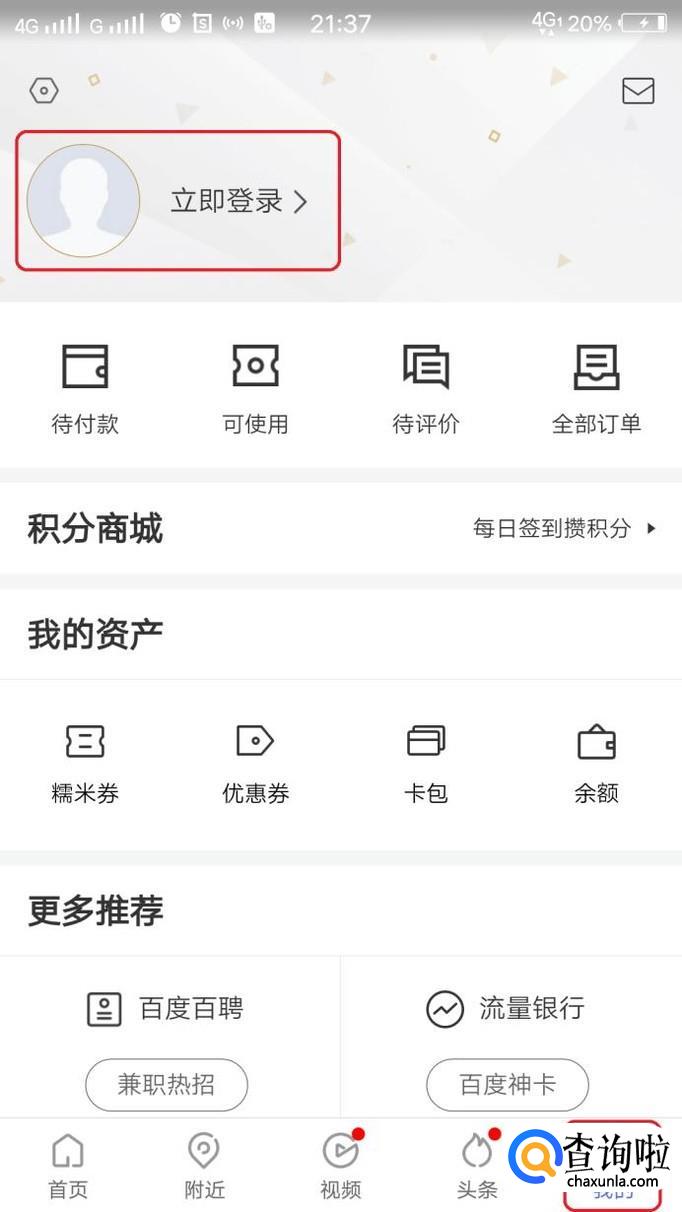Open the 流量银行 recommendation
The image size is (682, 1212).
tap(507, 1009)
